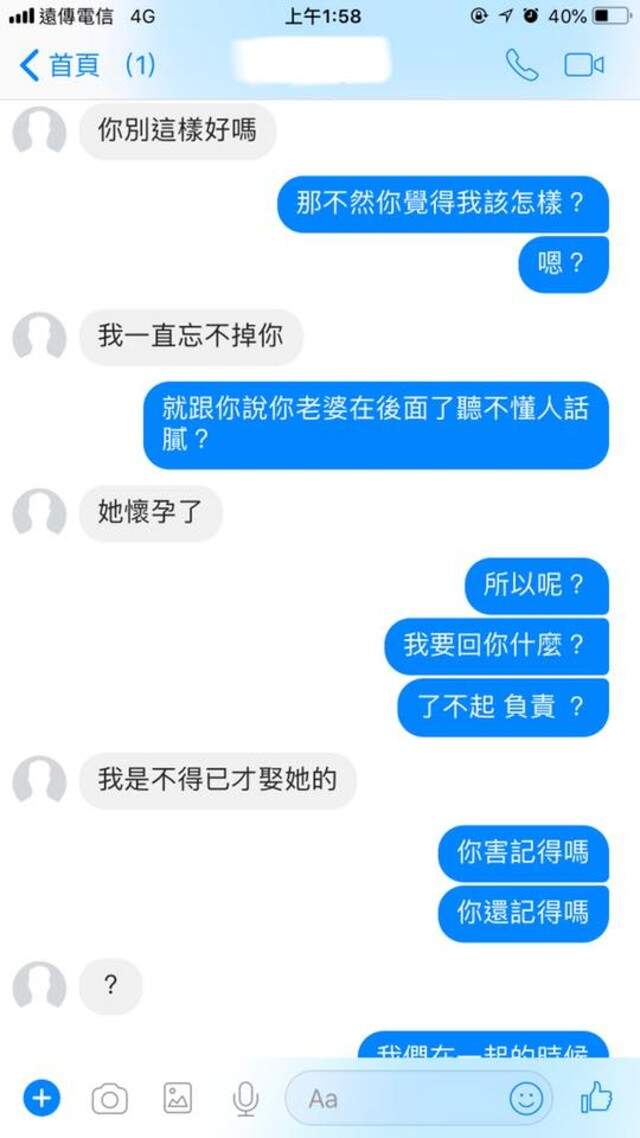Open avatar beside 你別這樣好嗎
The image size is (640, 1138).
(x=39, y=131)
